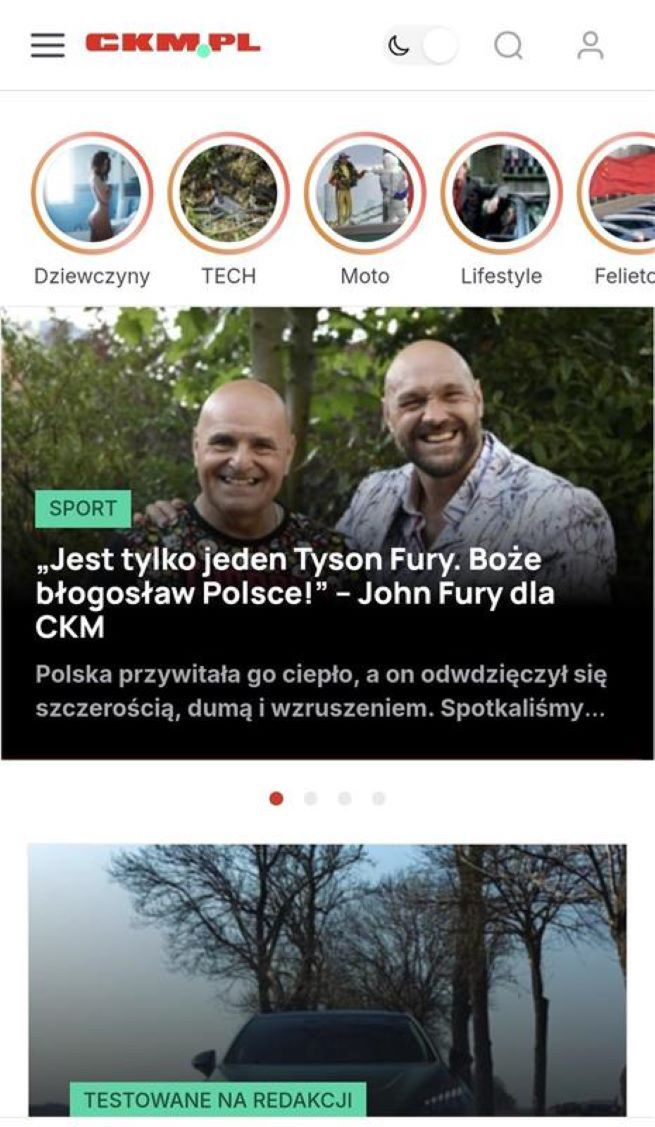Open the user account icon
655x1127 pixels.
pyautogui.click(x=590, y=46)
